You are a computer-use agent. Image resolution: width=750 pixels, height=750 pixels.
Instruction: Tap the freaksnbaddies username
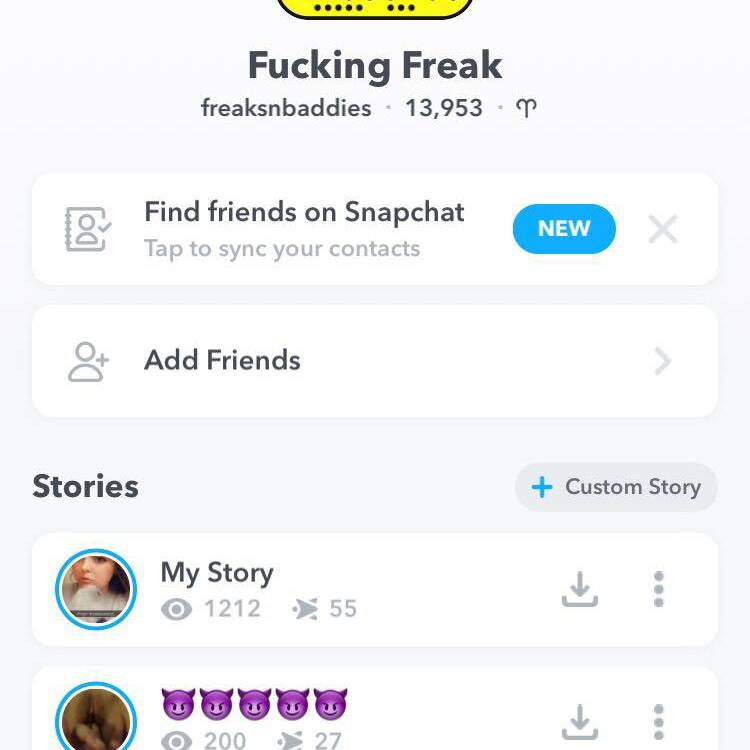point(286,108)
